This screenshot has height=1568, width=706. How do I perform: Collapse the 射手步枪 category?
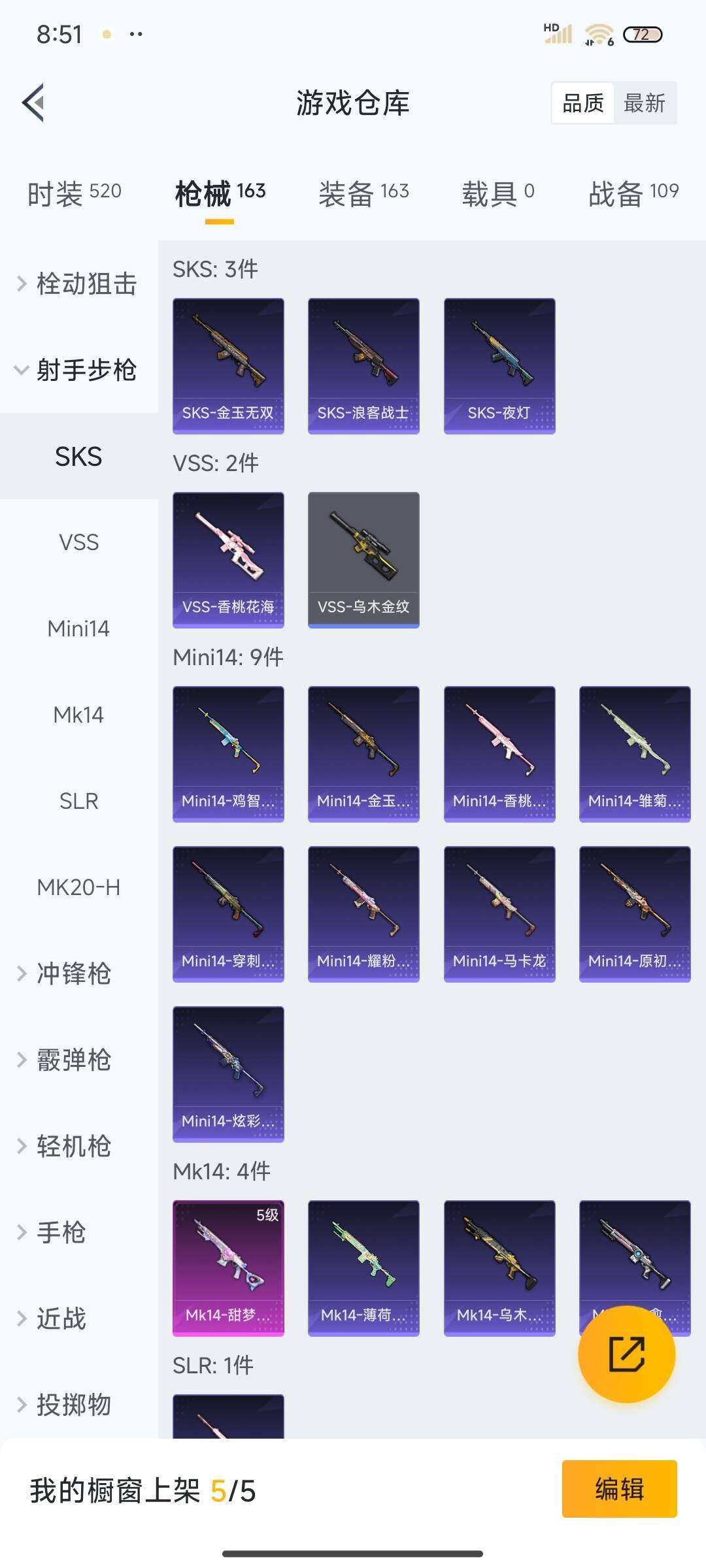[x=78, y=370]
